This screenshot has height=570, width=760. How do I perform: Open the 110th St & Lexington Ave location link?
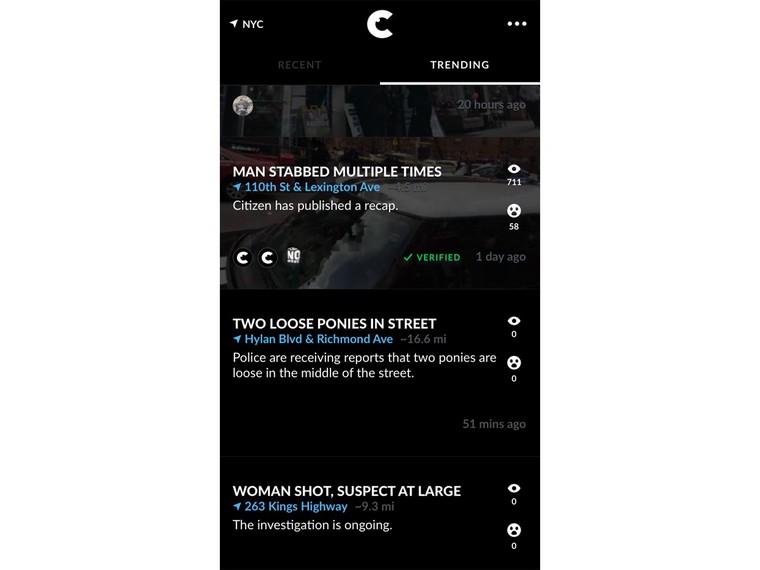click(x=311, y=187)
